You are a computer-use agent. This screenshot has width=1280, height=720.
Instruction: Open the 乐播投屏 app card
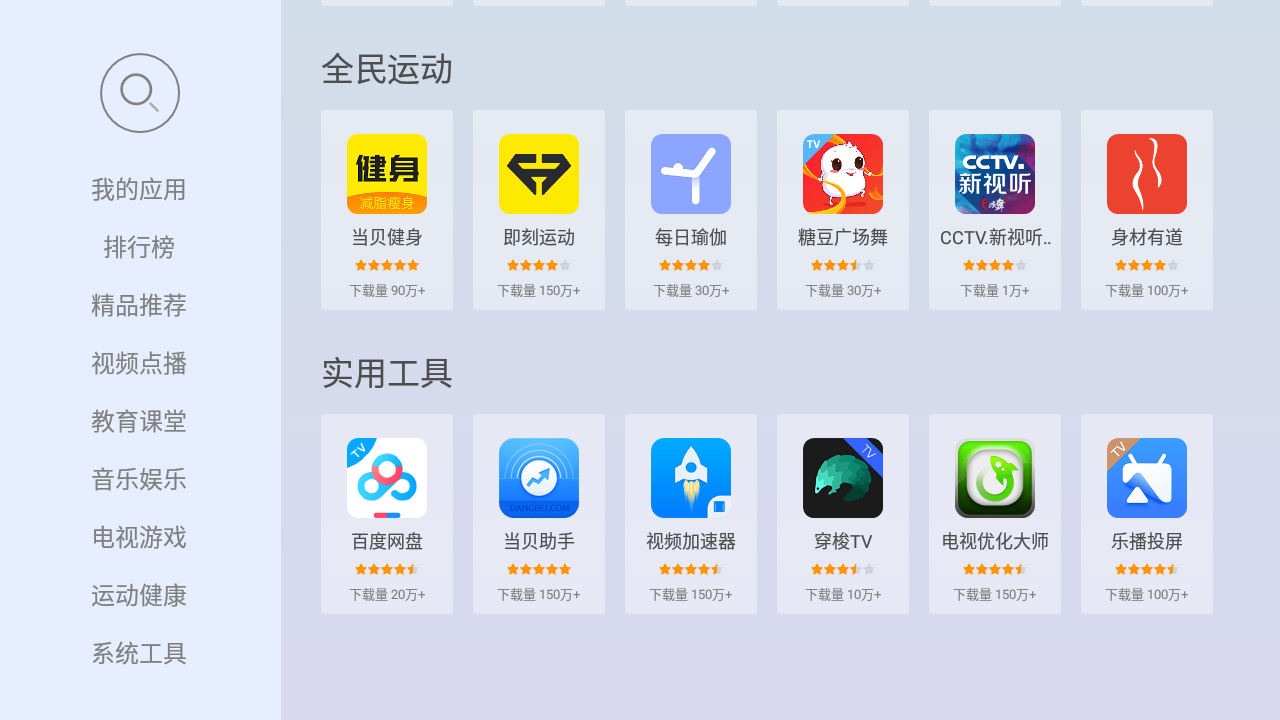pos(1147,514)
